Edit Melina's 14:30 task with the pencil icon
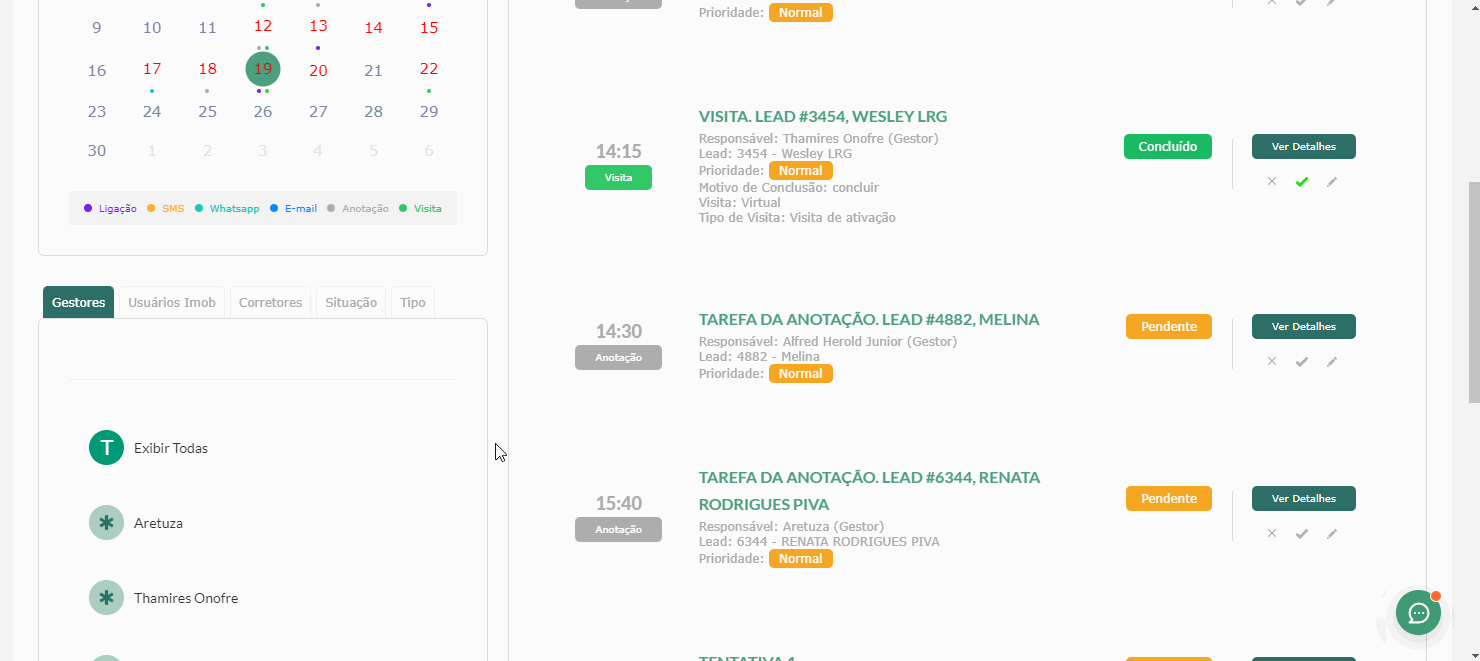The height and width of the screenshot is (661, 1480). click(1332, 362)
